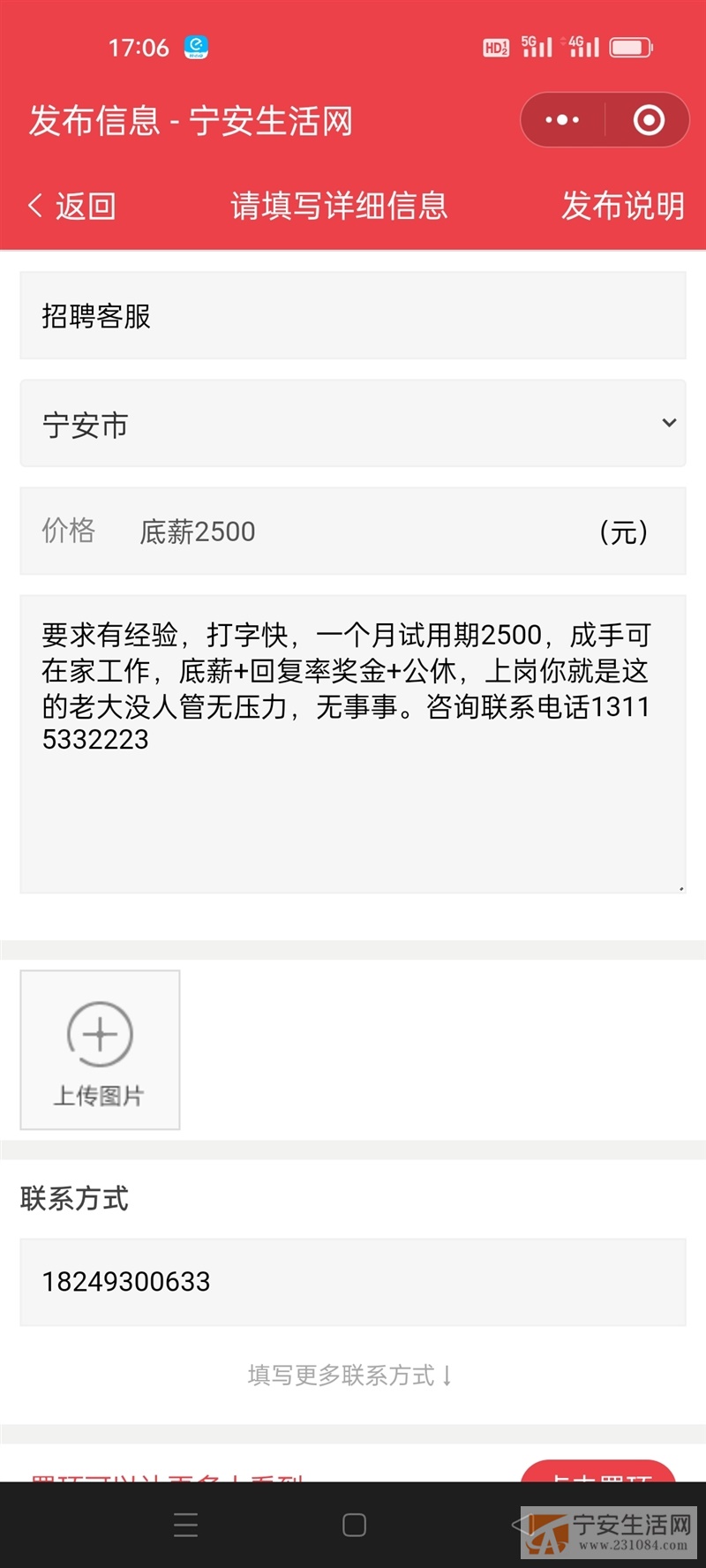This screenshot has width=706, height=1568.
Task: Expand the 宁安市 area dropdown
Action: [353, 424]
